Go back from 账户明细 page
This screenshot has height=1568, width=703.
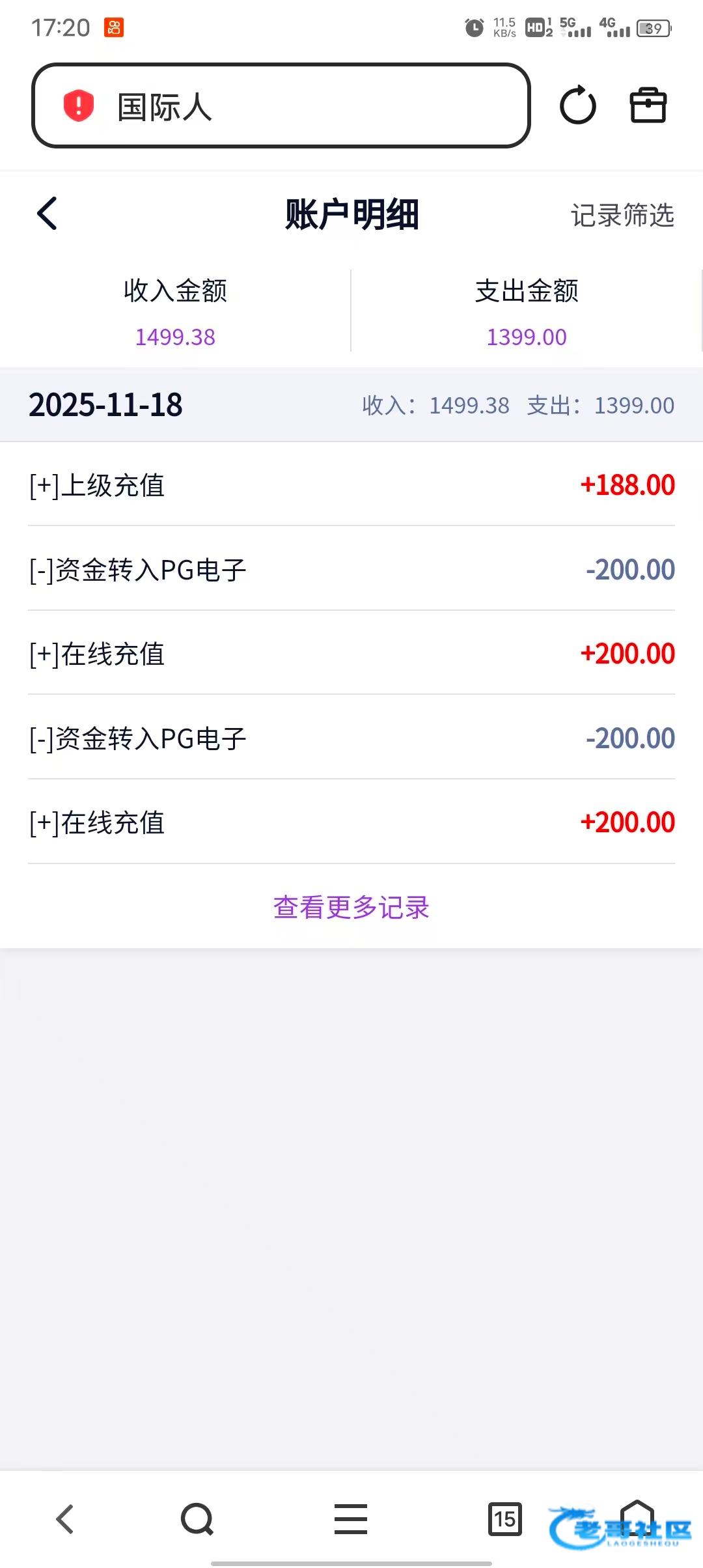[48, 214]
